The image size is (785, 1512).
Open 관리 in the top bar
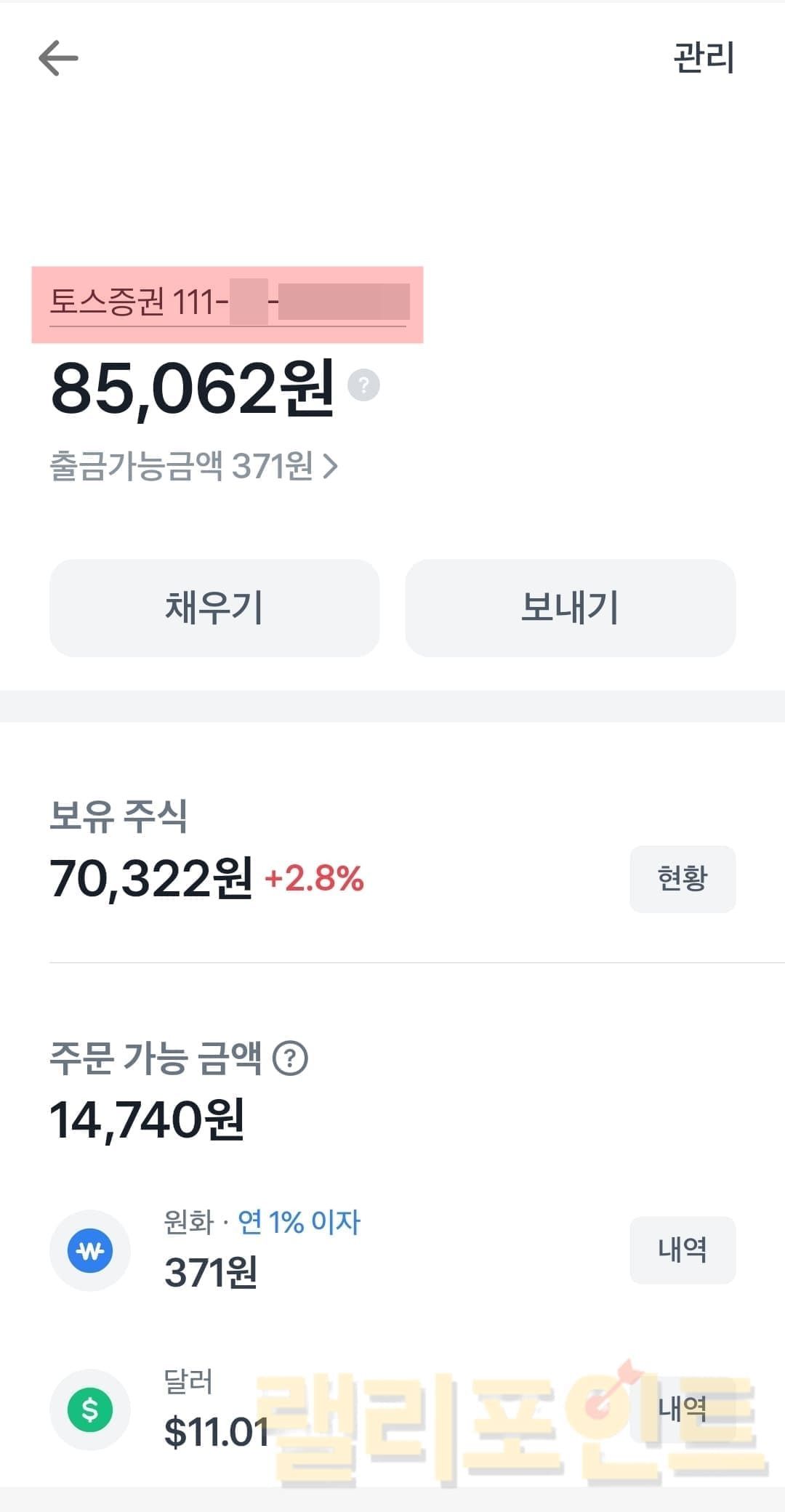click(x=703, y=58)
